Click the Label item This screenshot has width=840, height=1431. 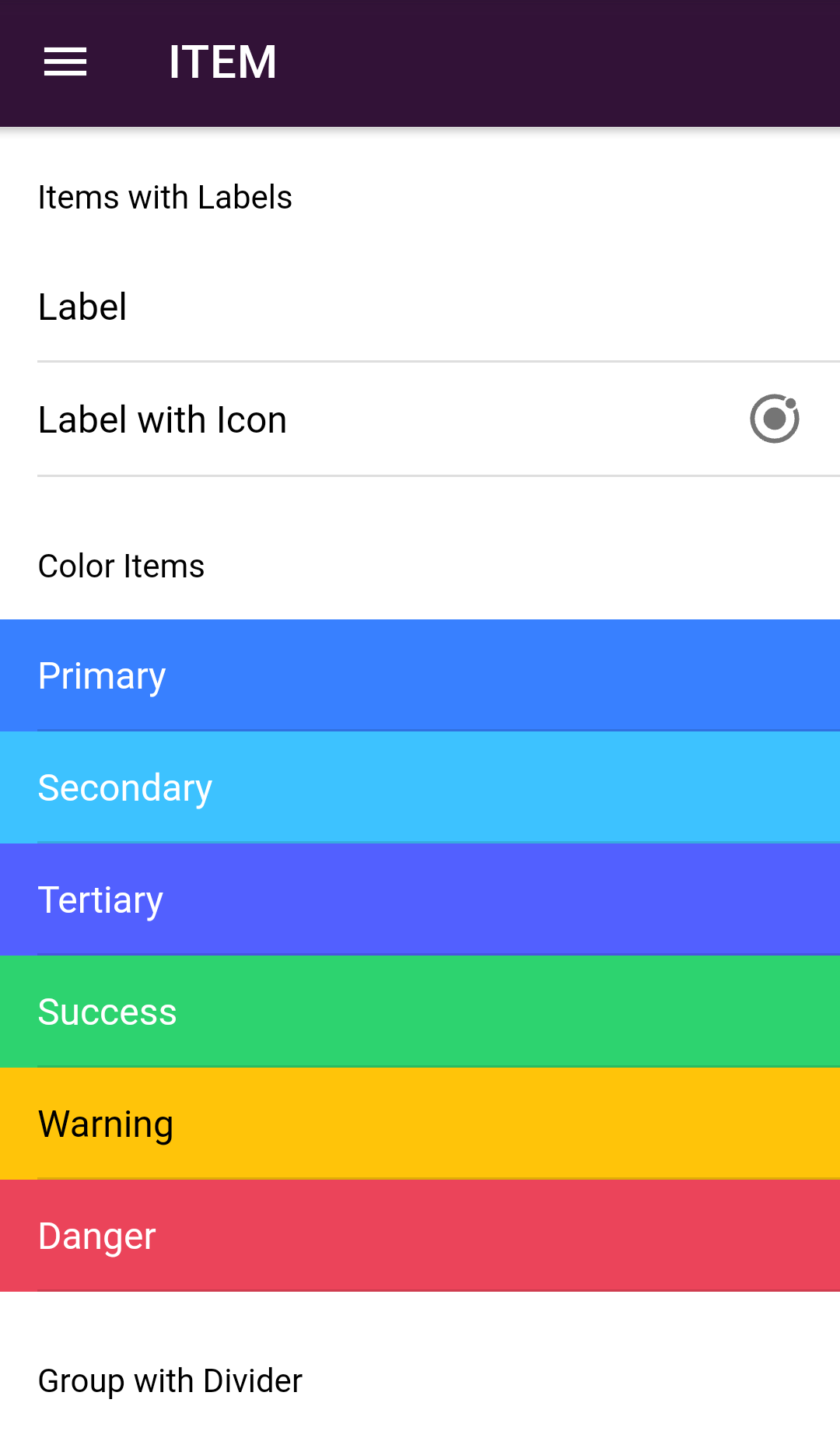tap(420, 307)
